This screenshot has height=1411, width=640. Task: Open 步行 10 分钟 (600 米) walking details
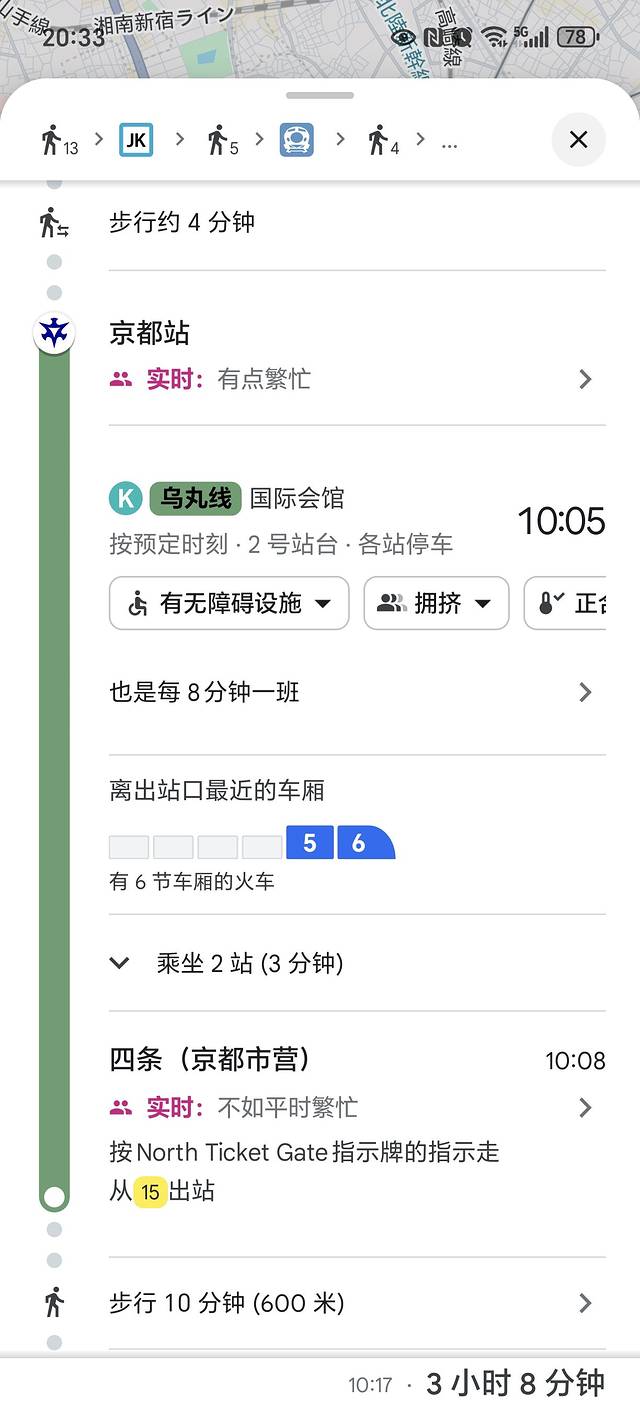(x=357, y=1303)
